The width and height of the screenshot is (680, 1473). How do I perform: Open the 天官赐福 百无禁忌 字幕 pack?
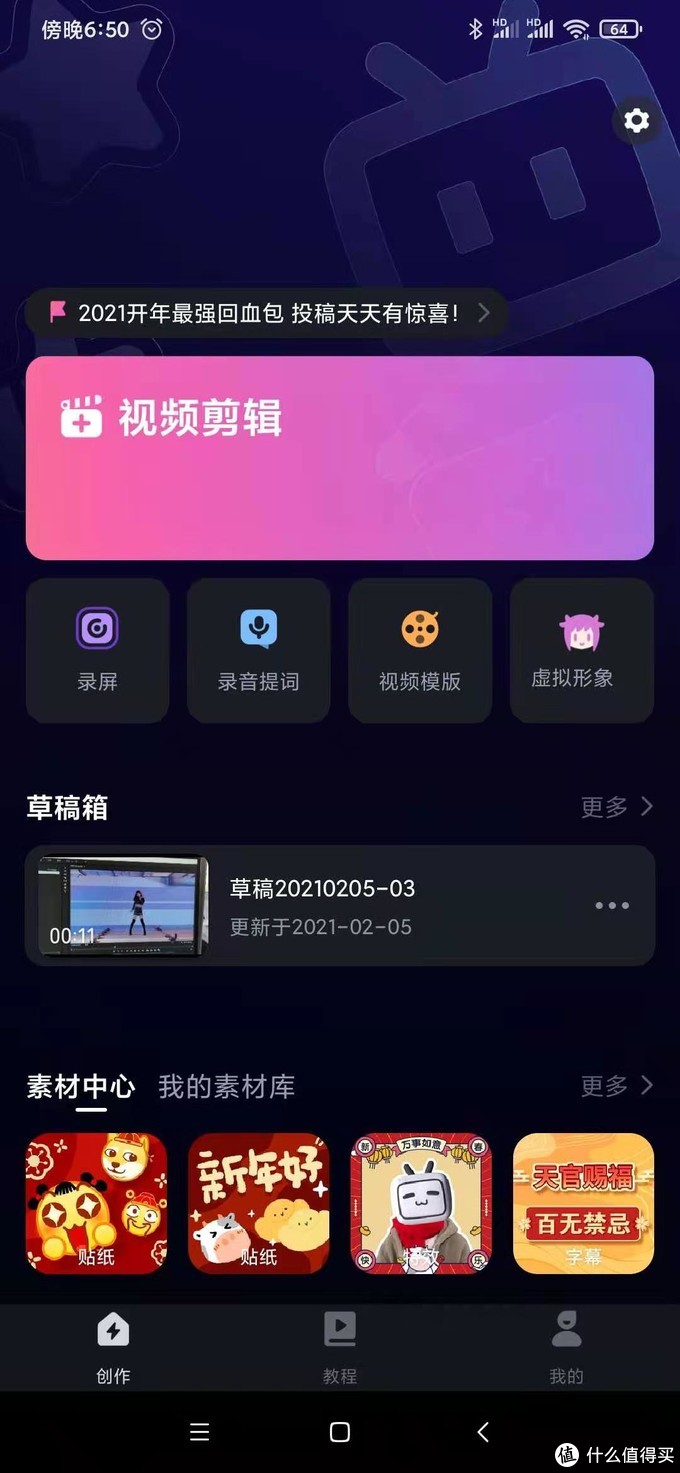tap(583, 1203)
